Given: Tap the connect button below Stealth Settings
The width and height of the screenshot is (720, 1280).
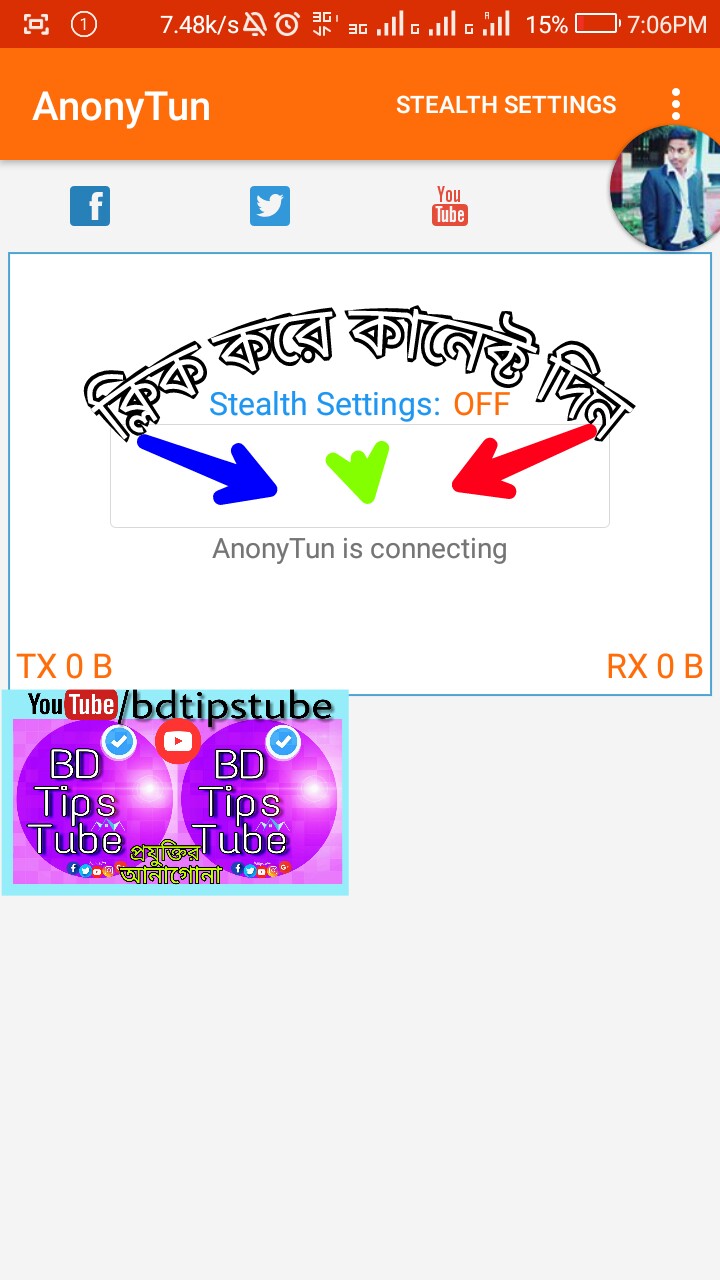Looking at the screenshot, I should [x=360, y=476].
